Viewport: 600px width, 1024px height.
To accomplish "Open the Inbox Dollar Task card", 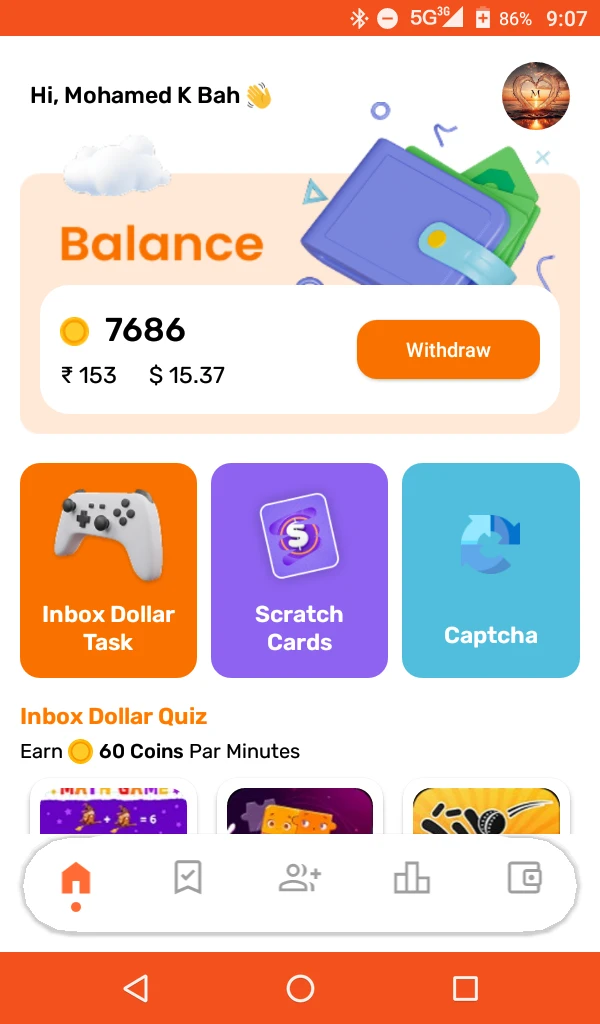I will coord(108,570).
